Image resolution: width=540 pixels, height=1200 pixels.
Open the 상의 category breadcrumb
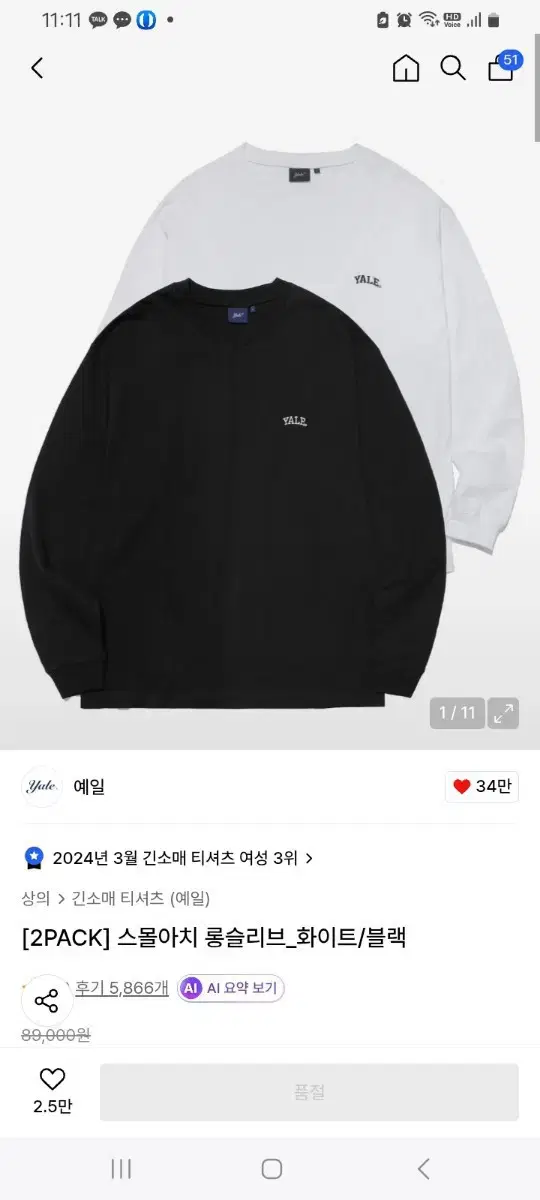(x=35, y=898)
